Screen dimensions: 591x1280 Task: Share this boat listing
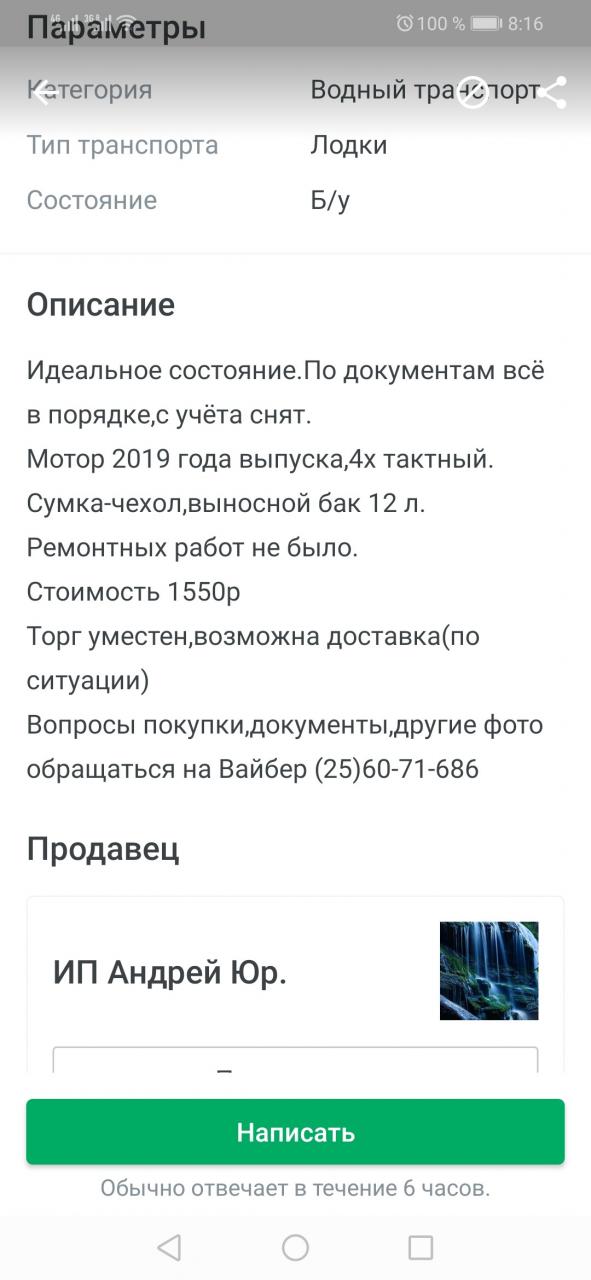tap(553, 93)
